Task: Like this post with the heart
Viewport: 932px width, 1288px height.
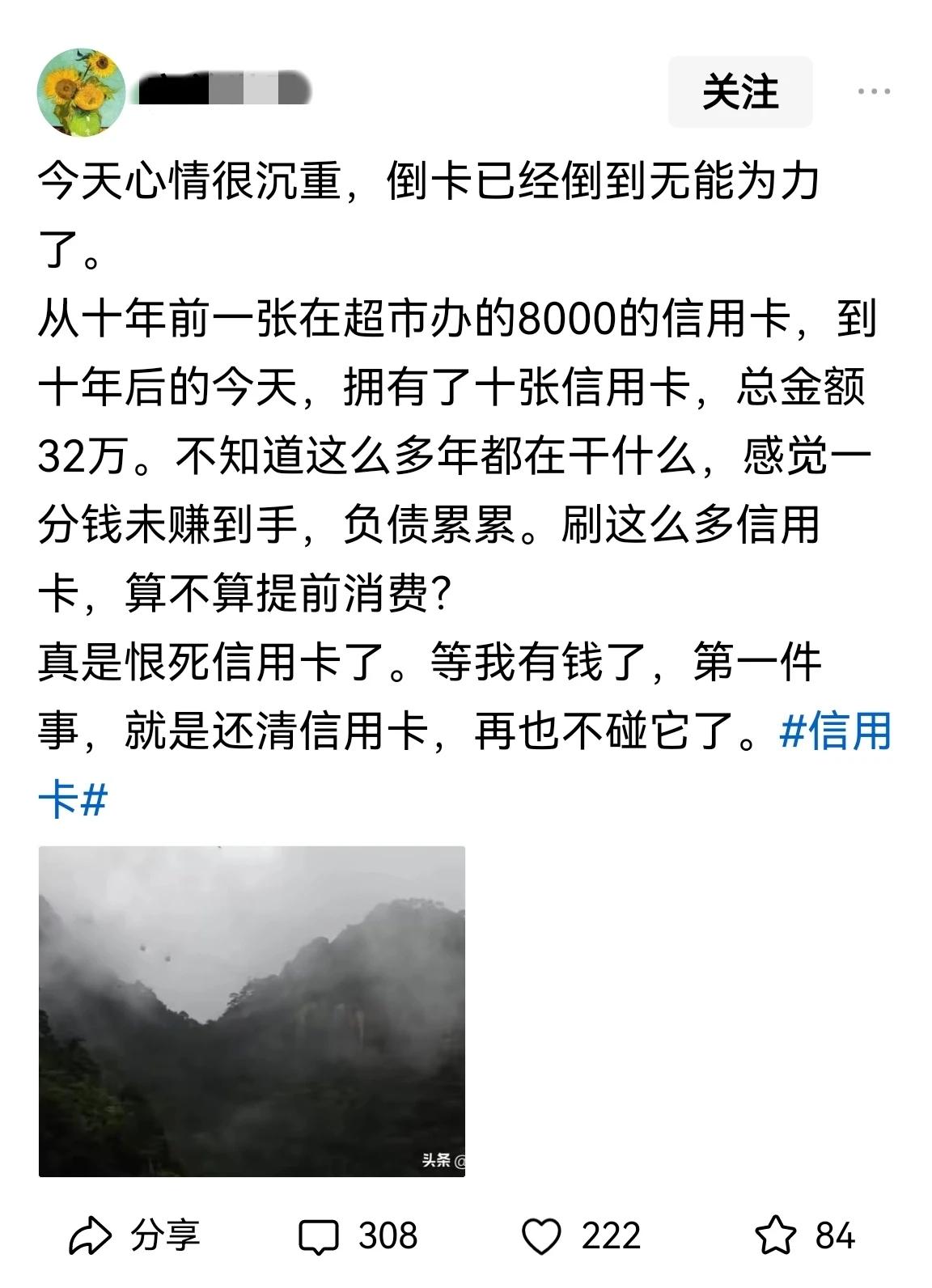Action: (581, 1236)
